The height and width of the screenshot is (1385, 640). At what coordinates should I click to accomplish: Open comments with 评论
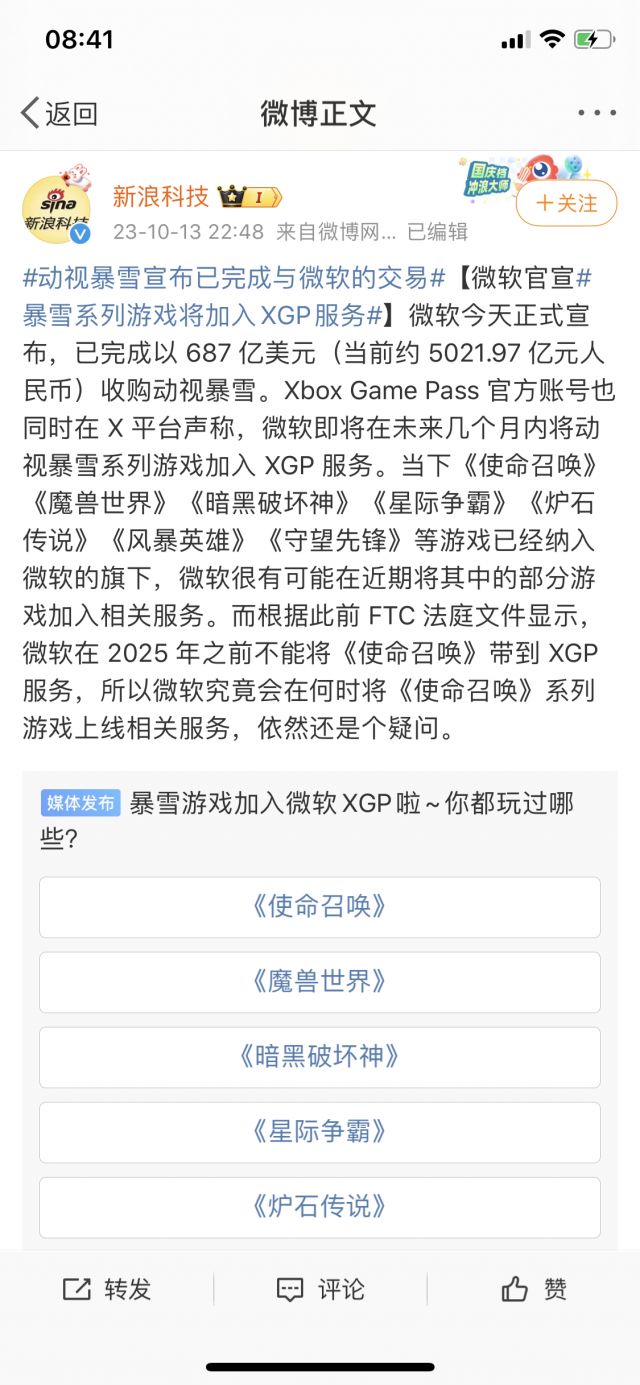pos(320,1289)
